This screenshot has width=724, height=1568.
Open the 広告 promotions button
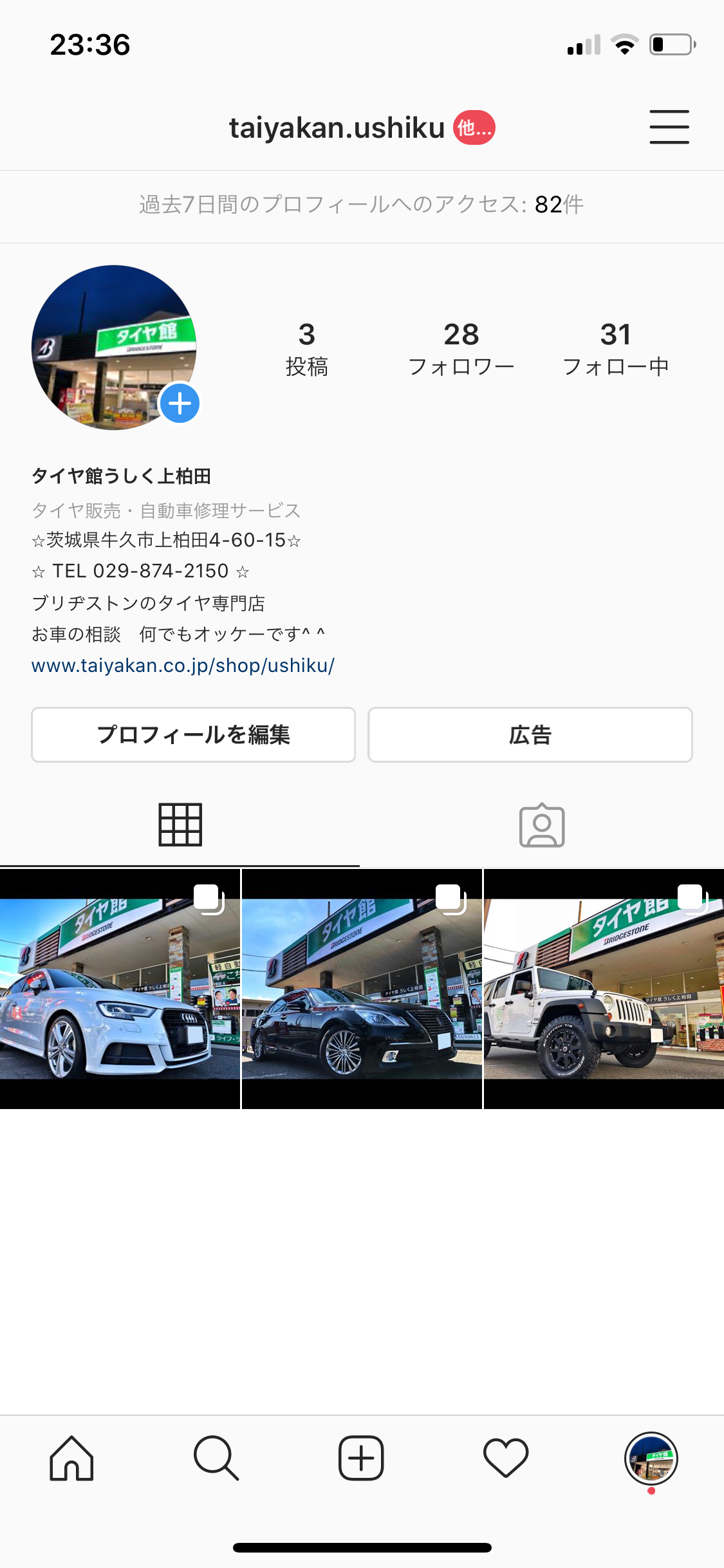click(530, 735)
